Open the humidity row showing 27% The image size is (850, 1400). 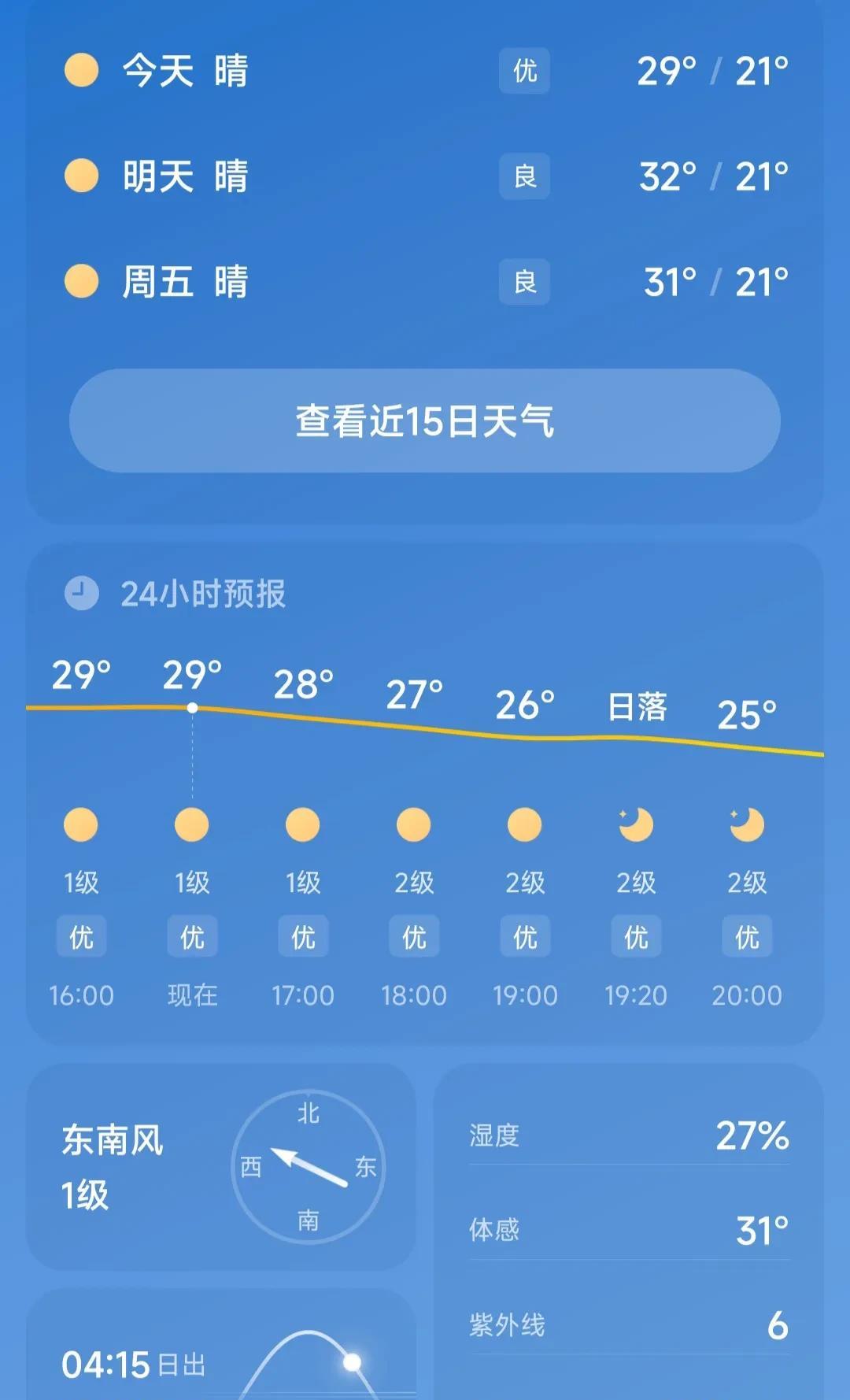[629, 1135]
